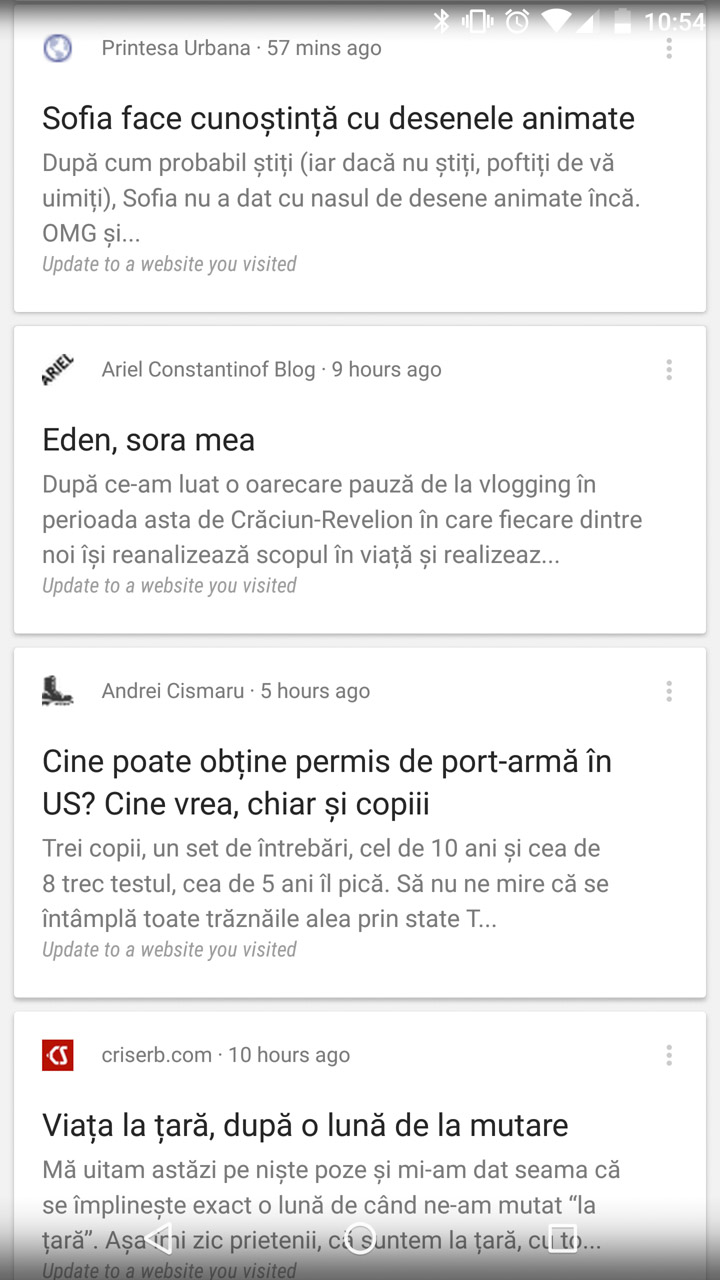The height and width of the screenshot is (1280, 720).
Task: Open overflow menu on Printesa Urbana card
Action: (x=669, y=47)
